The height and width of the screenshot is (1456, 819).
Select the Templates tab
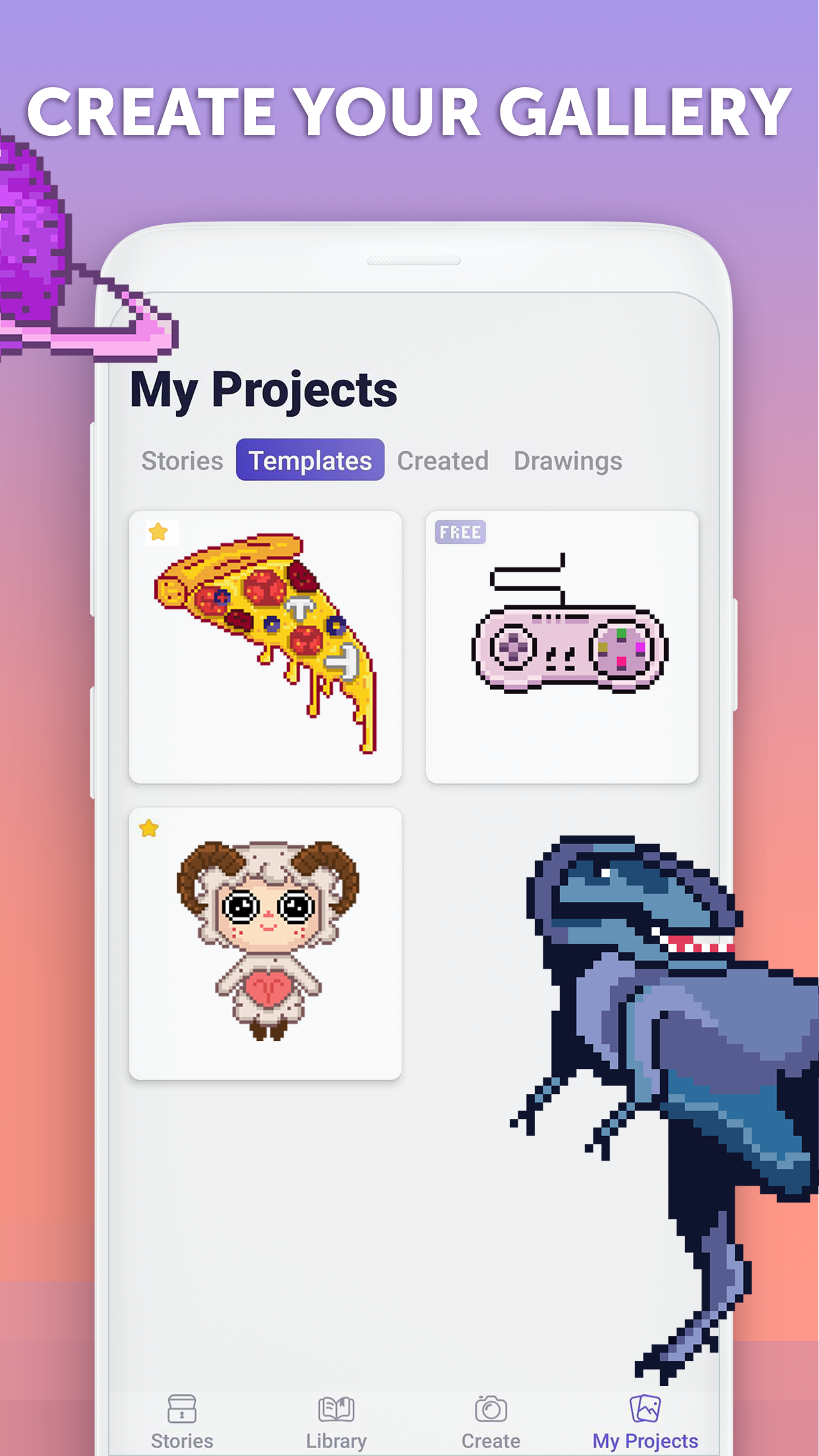[310, 460]
